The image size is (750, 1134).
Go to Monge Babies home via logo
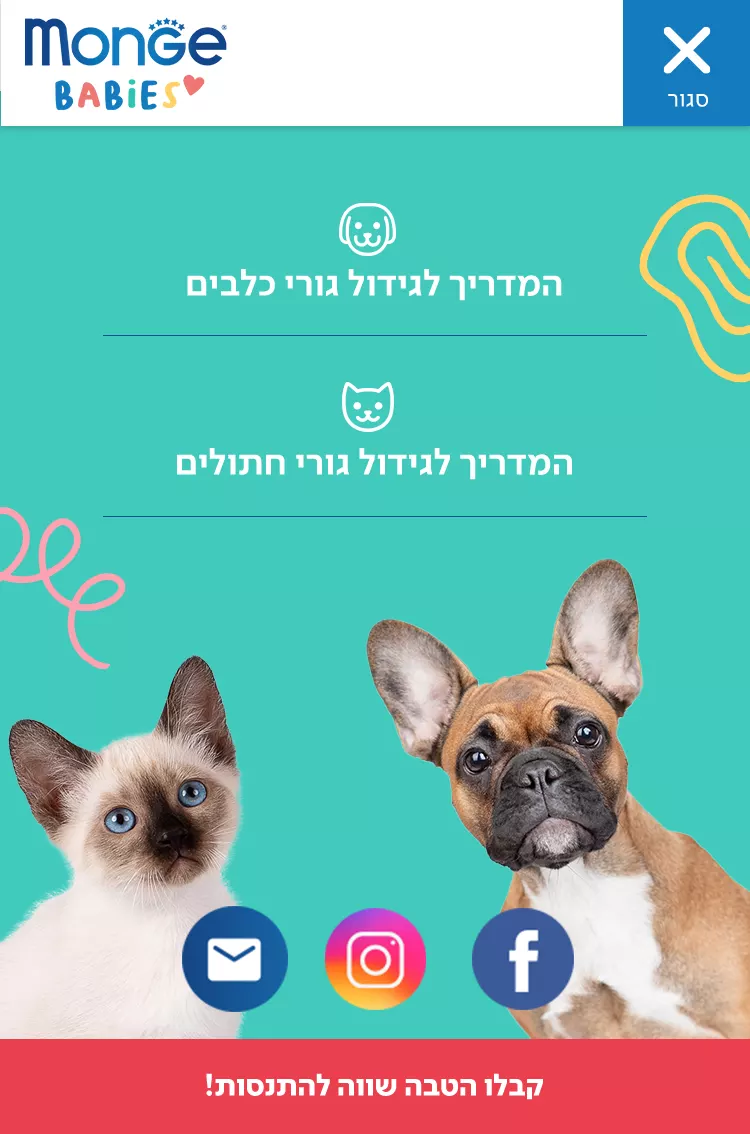pyautogui.click(x=124, y=63)
